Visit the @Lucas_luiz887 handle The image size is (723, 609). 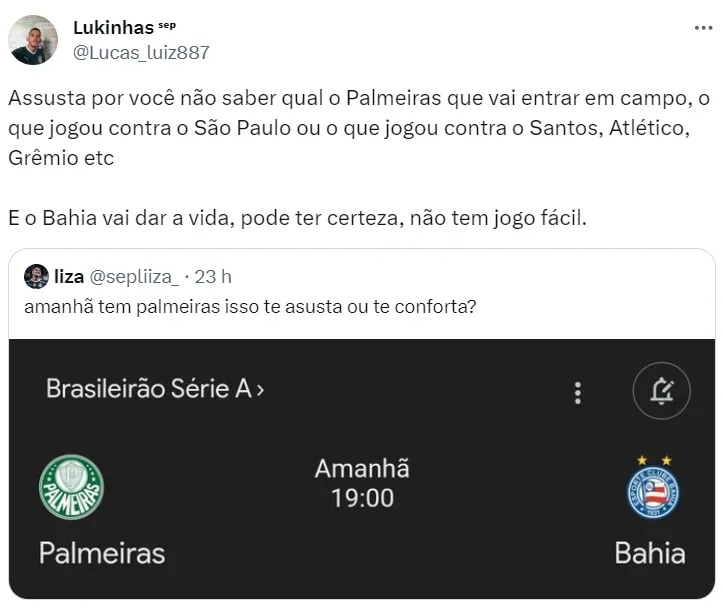tap(141, 52)
